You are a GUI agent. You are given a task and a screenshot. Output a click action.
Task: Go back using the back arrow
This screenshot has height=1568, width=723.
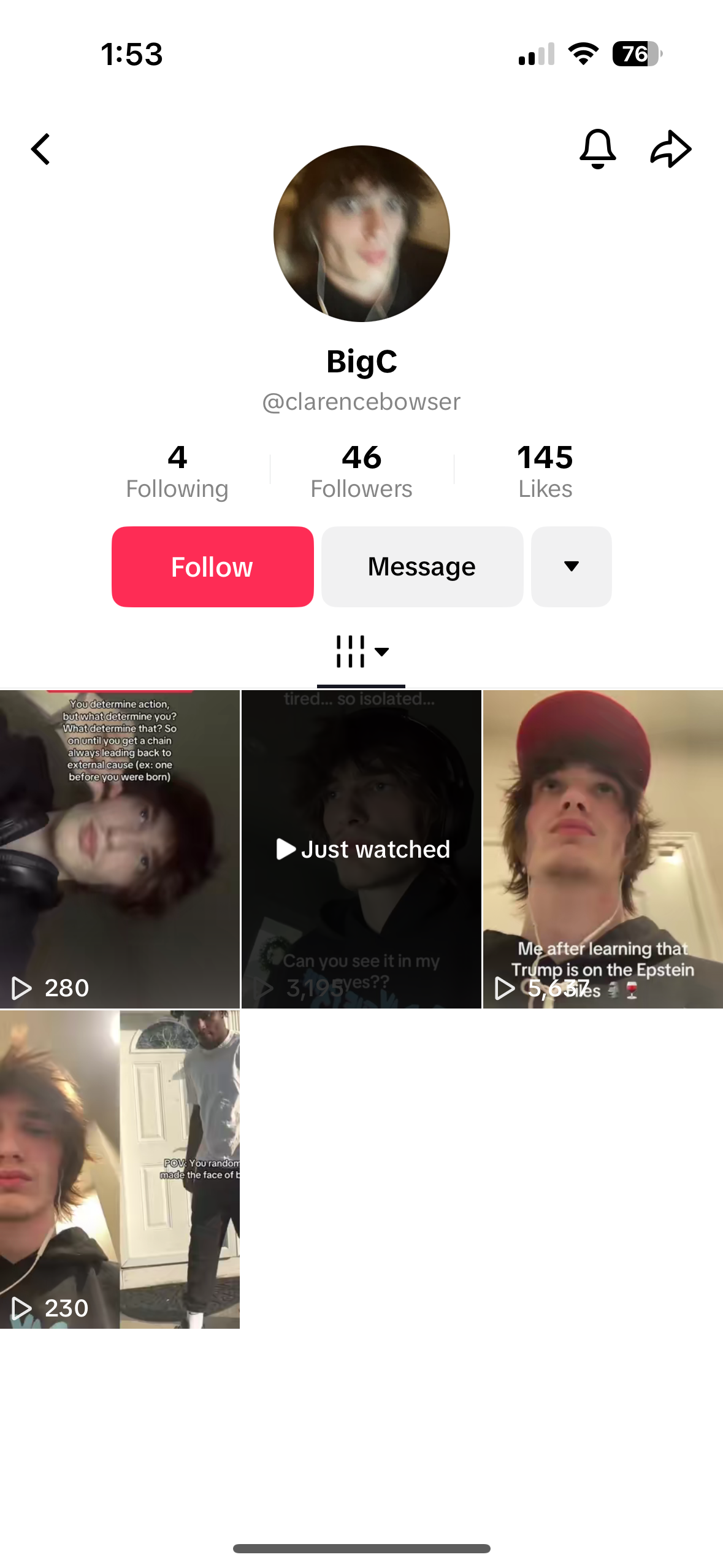[40, 149]
